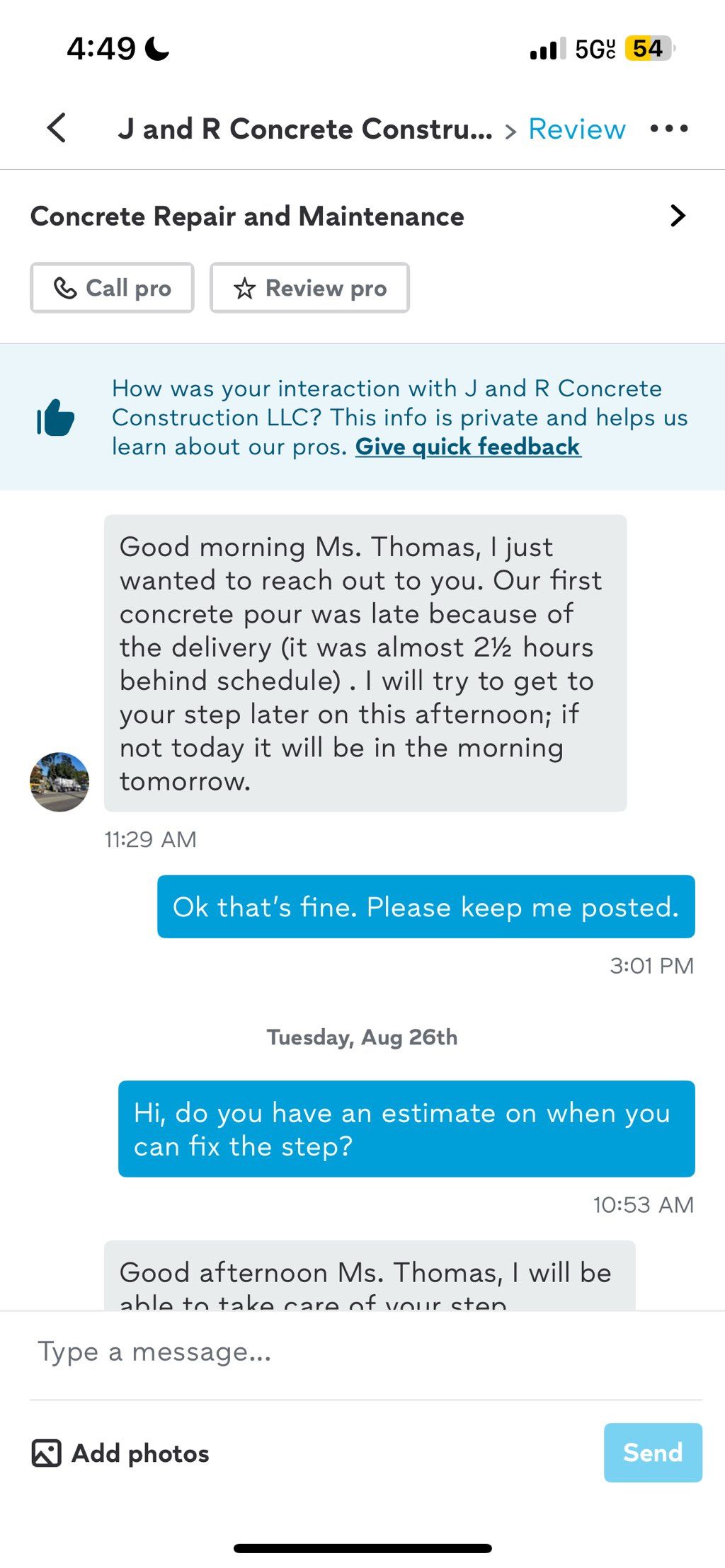The height and width of the screenshot is (1568, 725).
Task: Open J and R Concrete Construction title
Action: [x=305, y=129]
